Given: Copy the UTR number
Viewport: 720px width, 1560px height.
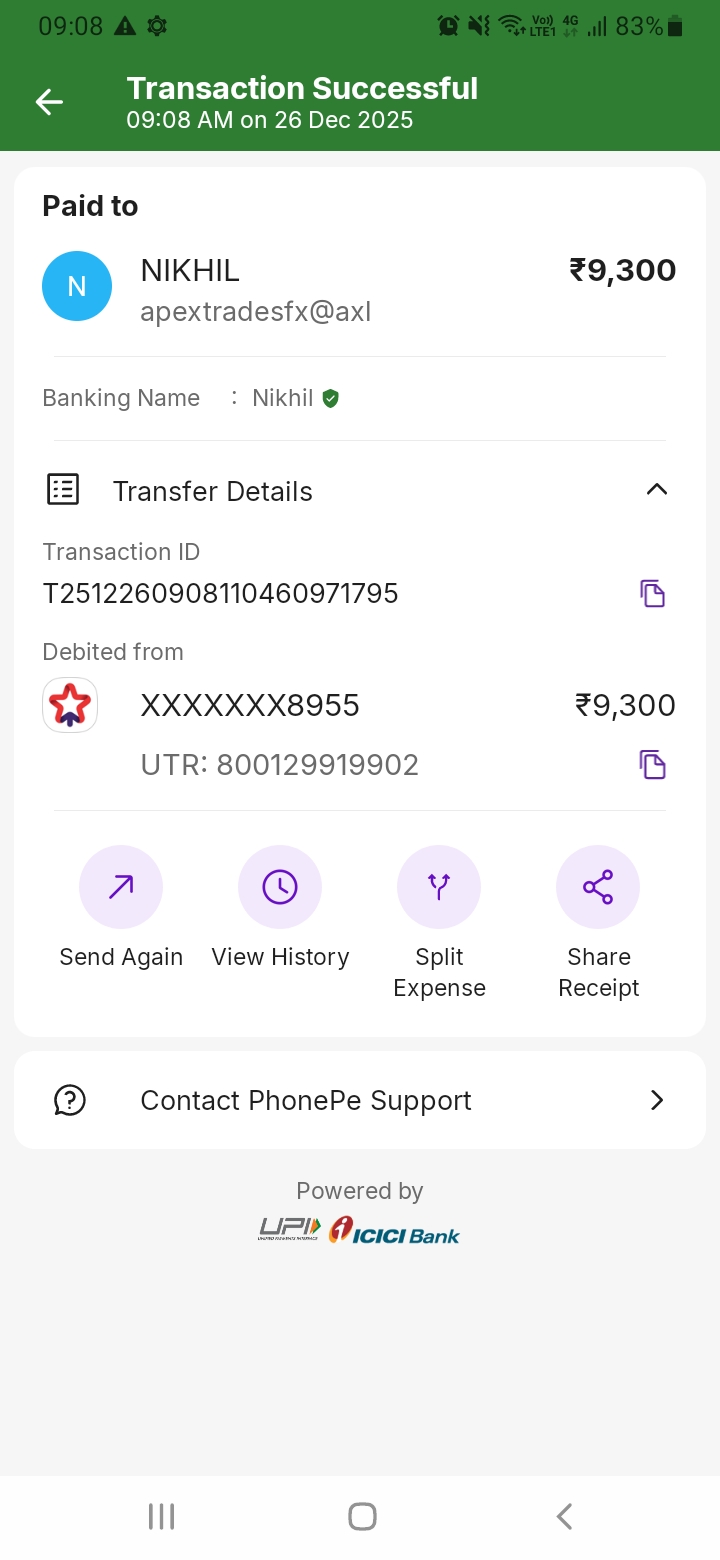Looking at the screenshot, I should pos(652,765).
